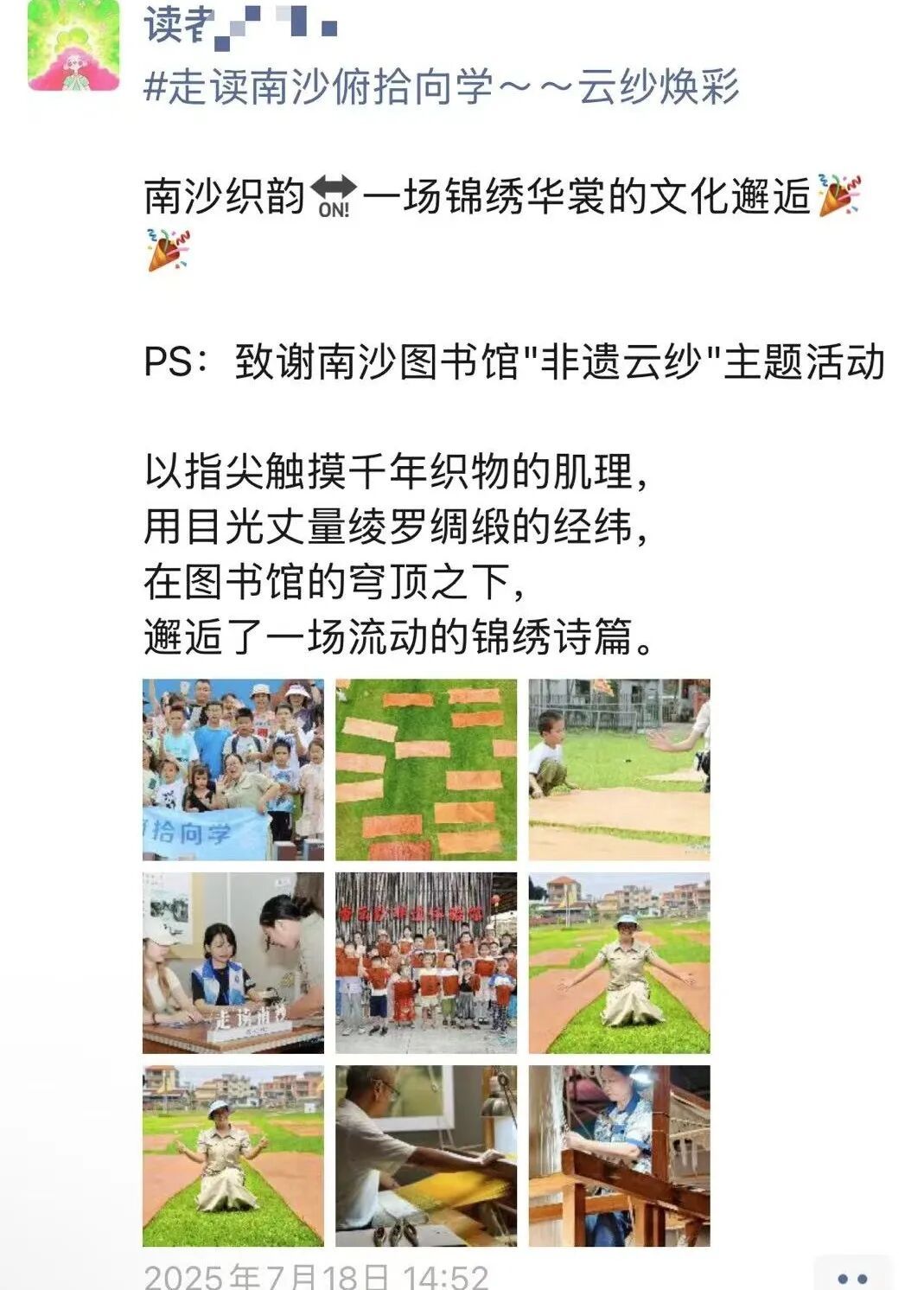View the photo of a woman at a wooden loom
924x1290 pixels.
click(619, 1155)
